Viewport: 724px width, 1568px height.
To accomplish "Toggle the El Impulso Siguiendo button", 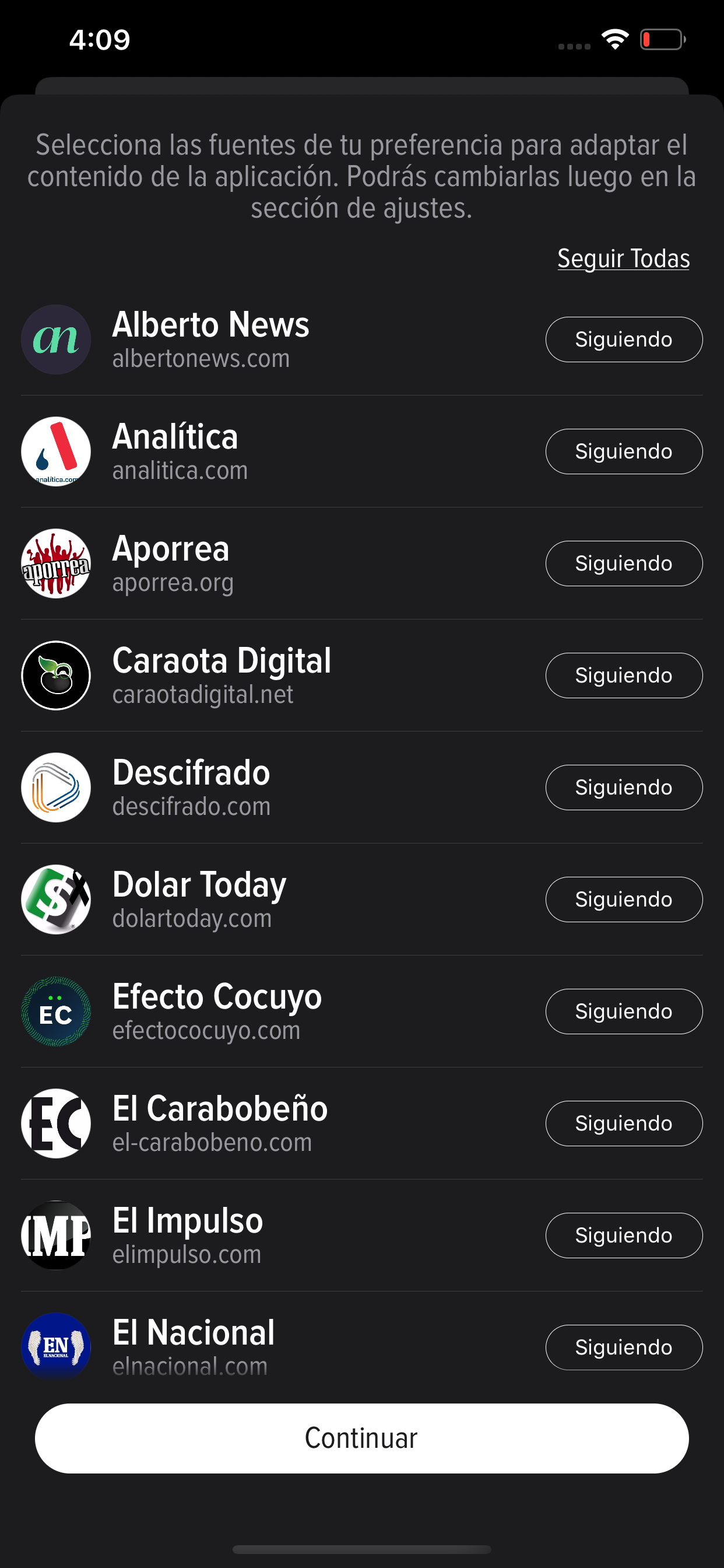I will pos(624,1235).
